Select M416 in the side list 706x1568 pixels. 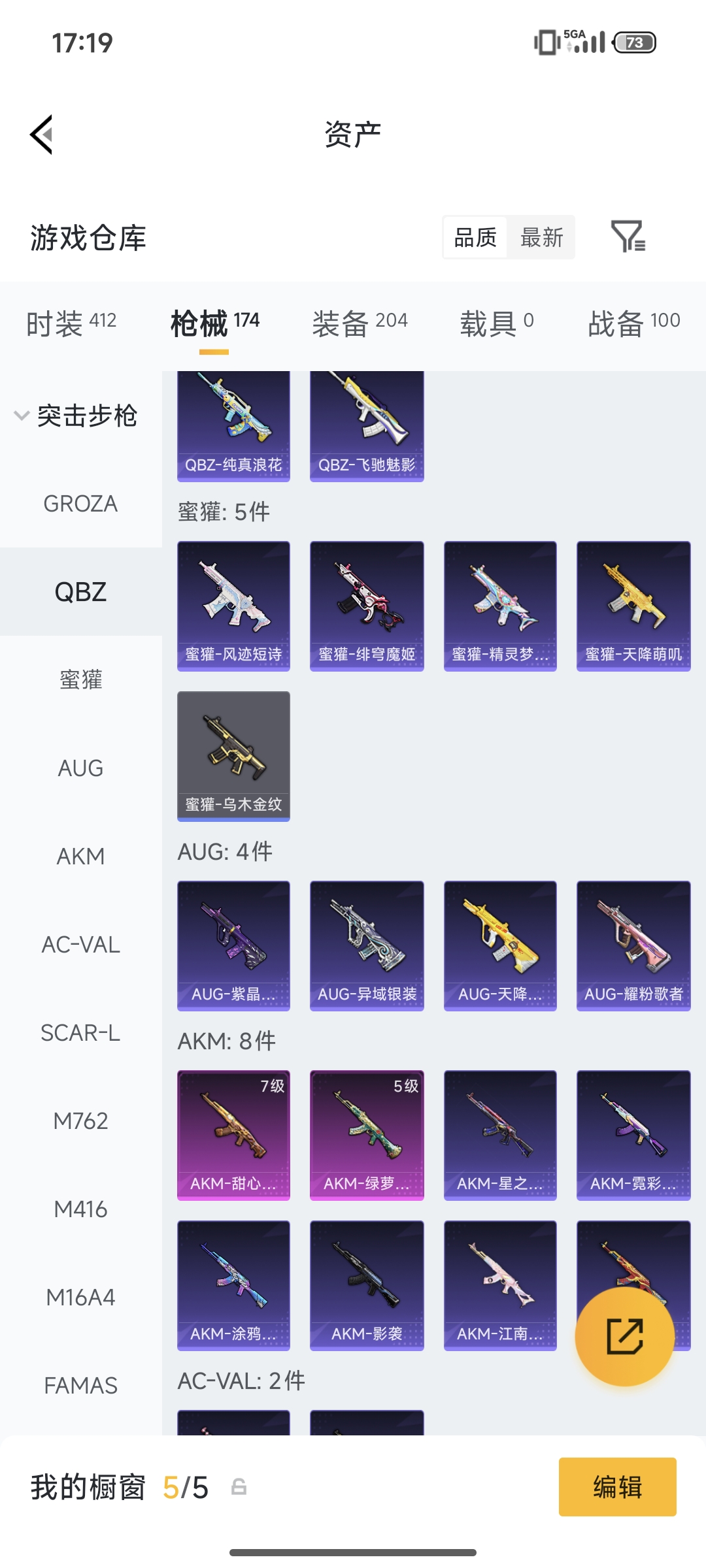[80, 1209]
